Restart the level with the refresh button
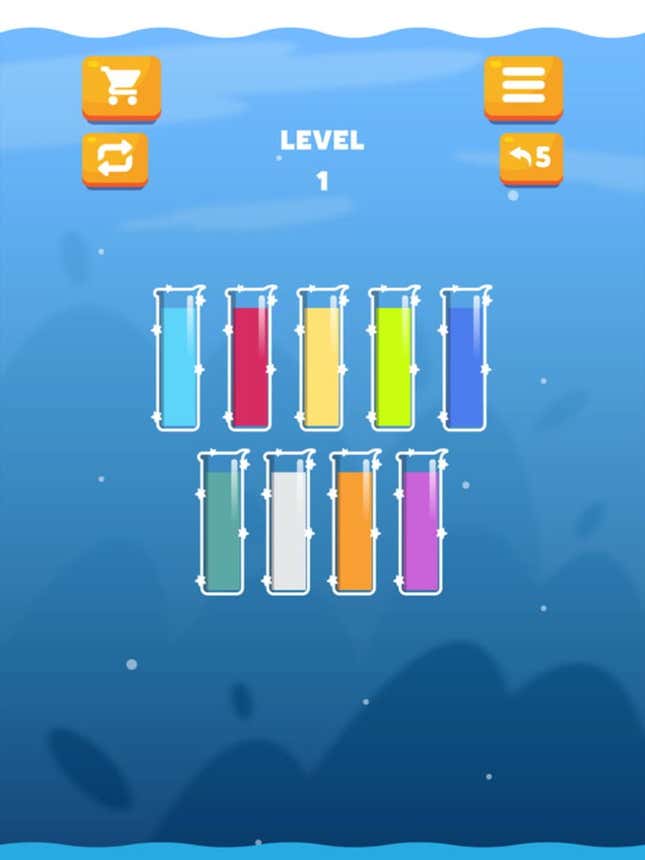645x860 pixels. pyautogui.click(x=115, y=158)
